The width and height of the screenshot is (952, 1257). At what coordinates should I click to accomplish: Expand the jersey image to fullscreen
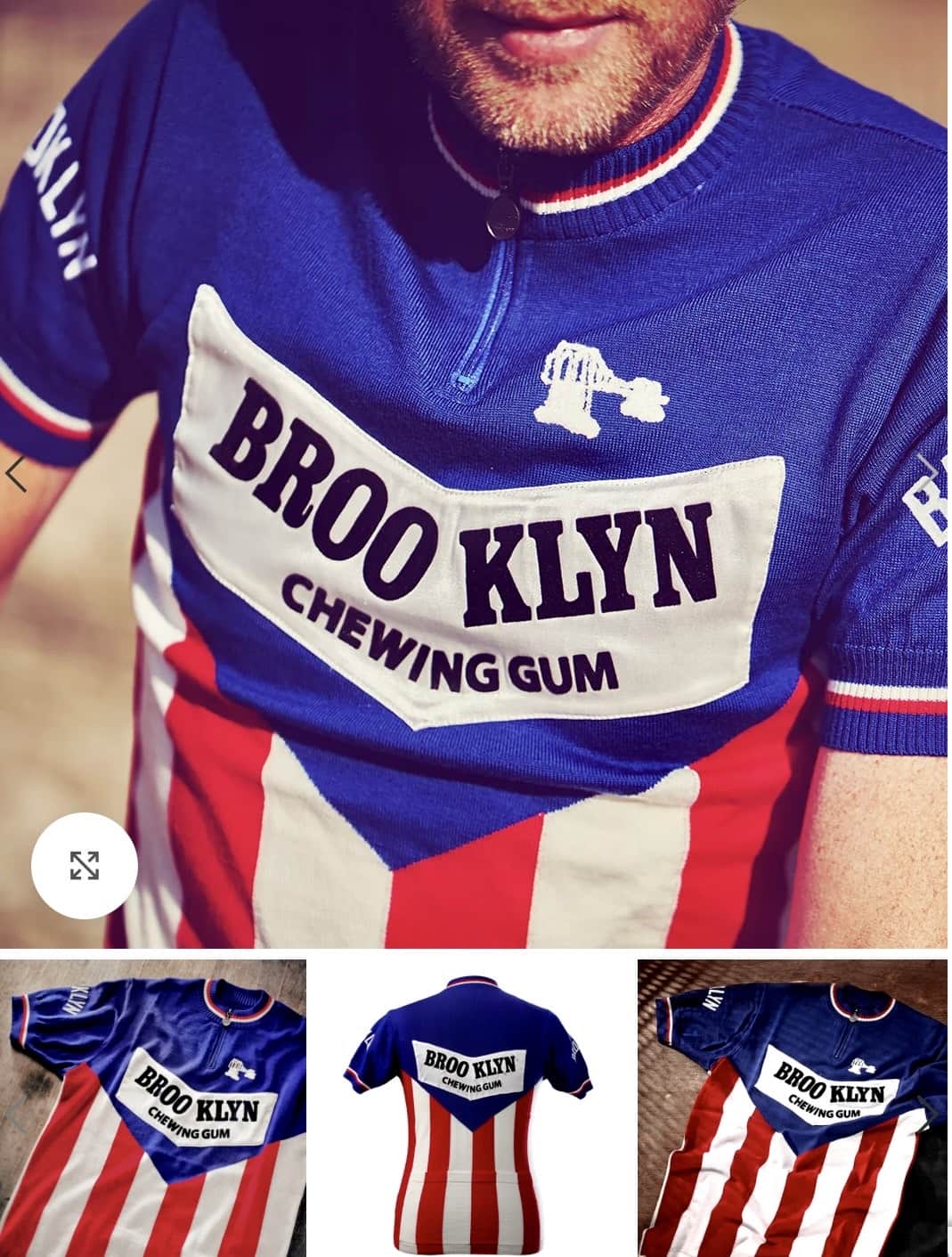point(85,865)
